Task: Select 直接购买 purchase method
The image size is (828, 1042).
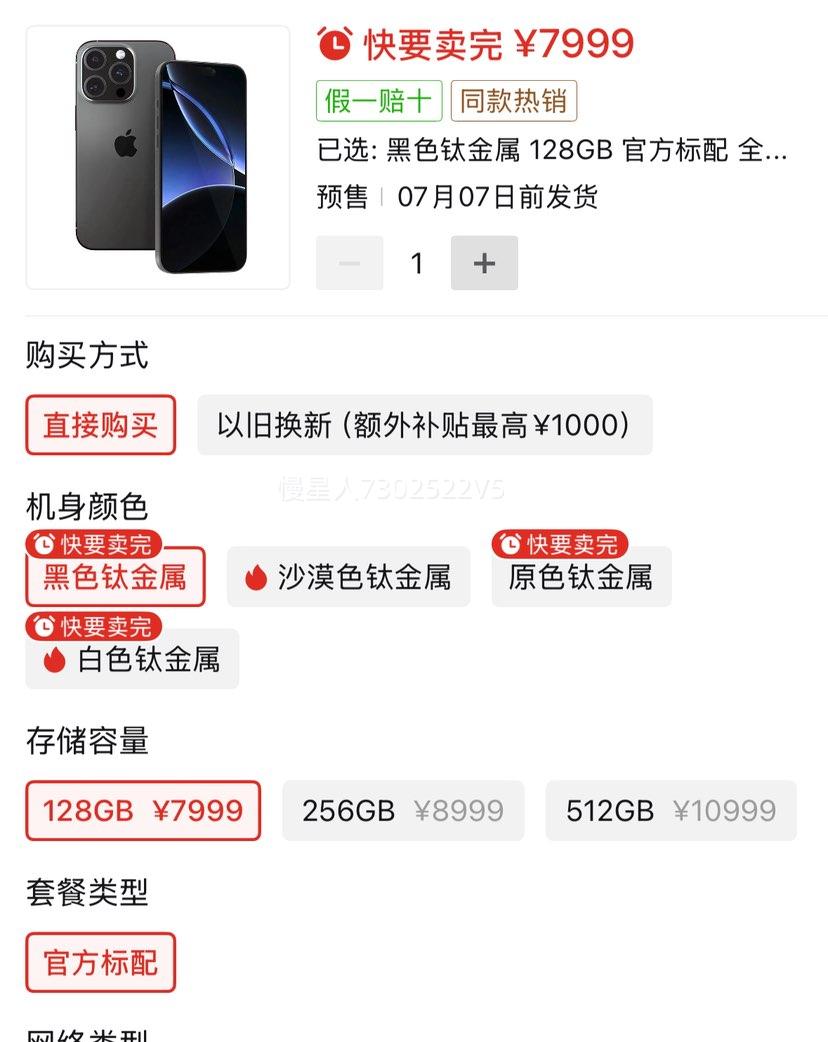Action: (x=101, y=425)
